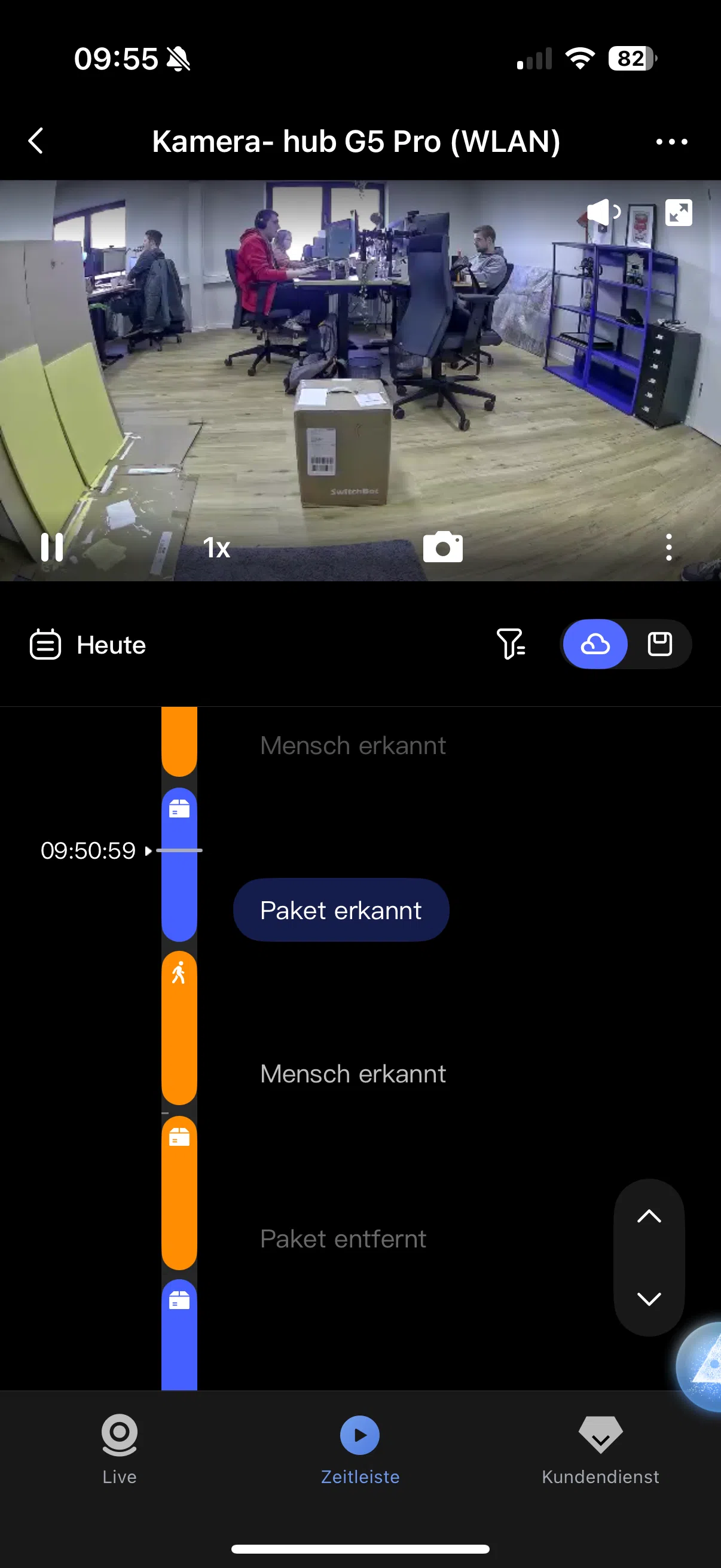The width and height of the screenshot is (721, 1568).
Task: Mute the video sound
Action: click(x=603, y=212)
